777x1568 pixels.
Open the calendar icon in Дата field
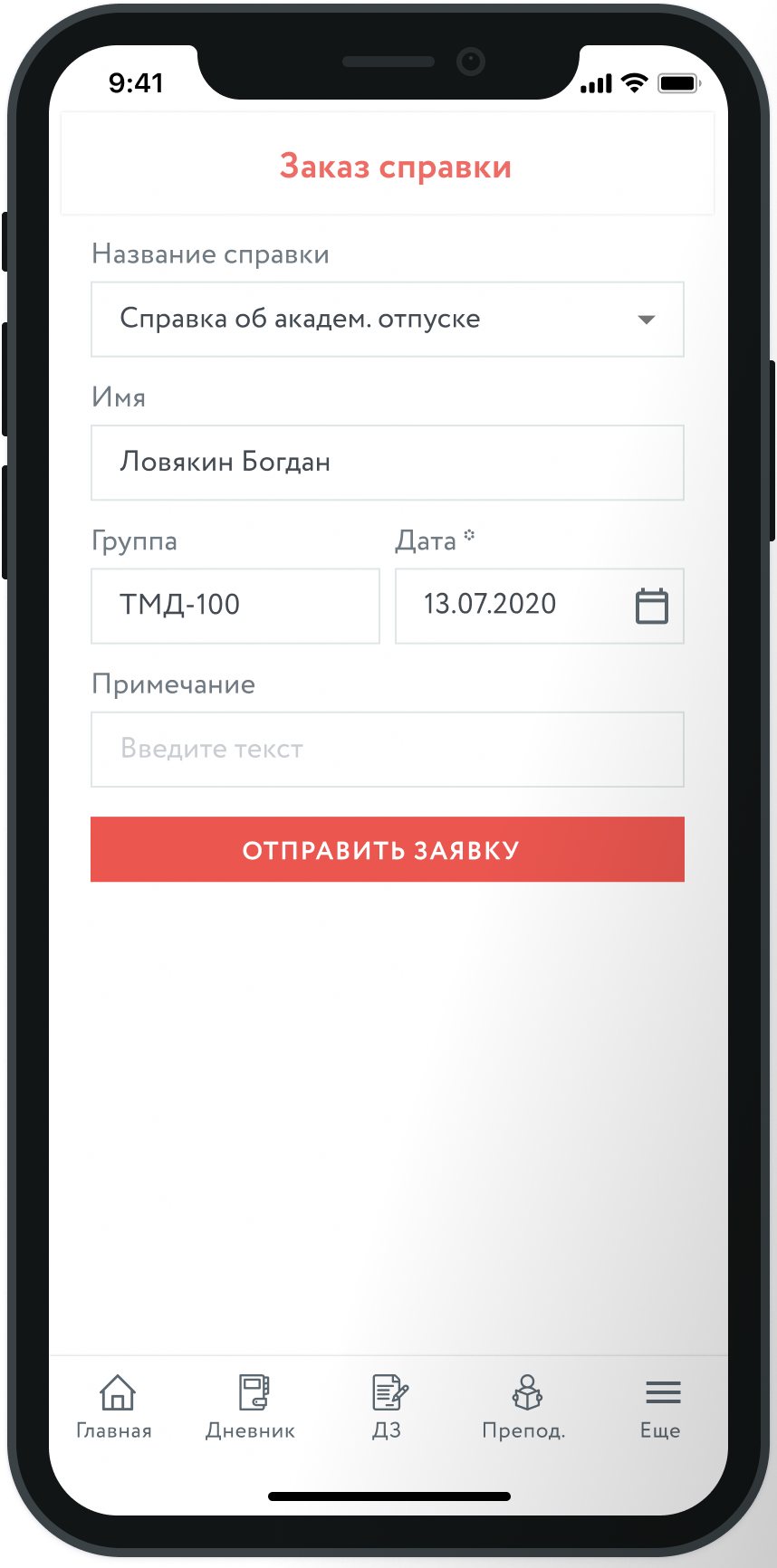point(651,606)
